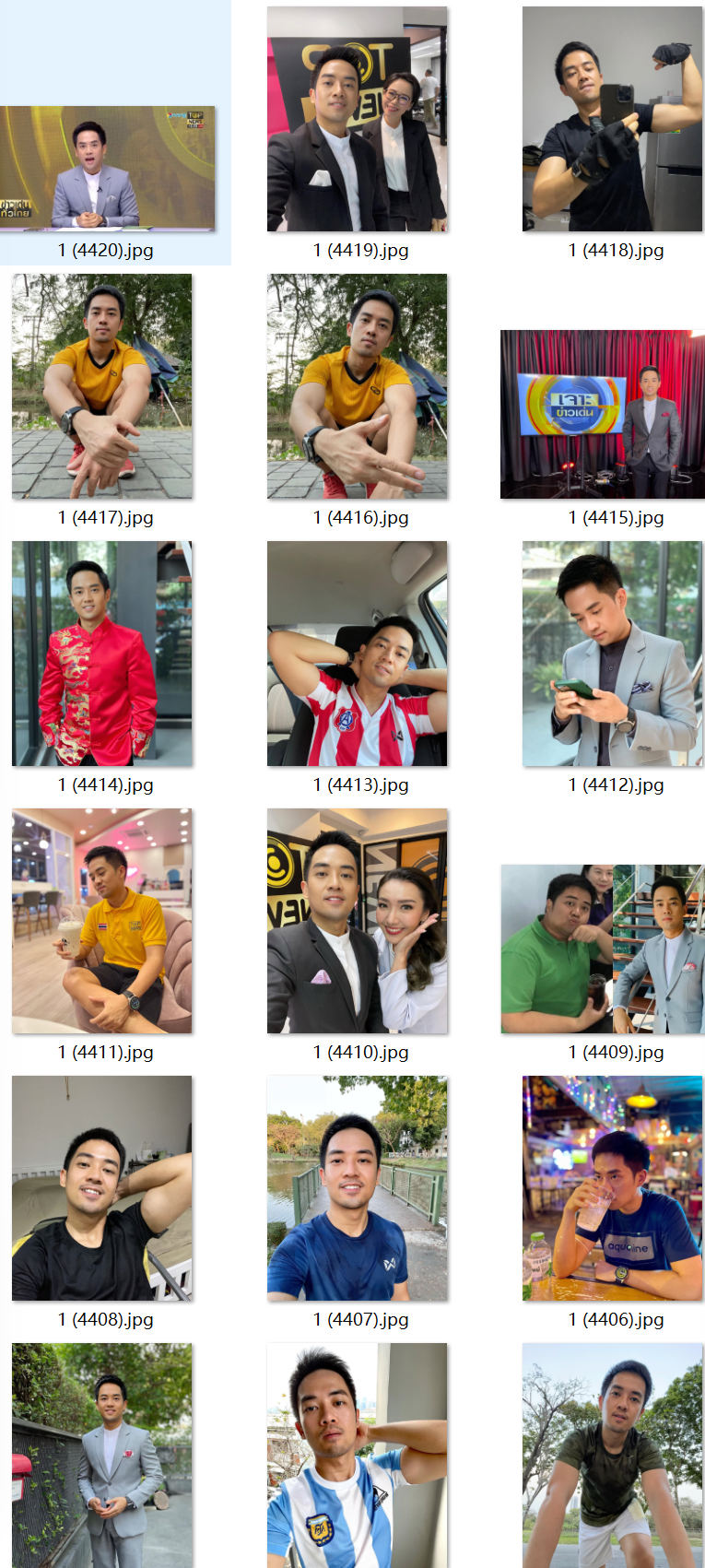Open the file 1 (4420).jpg
This screenshot has height=1568, width=705.
(107, 168)
